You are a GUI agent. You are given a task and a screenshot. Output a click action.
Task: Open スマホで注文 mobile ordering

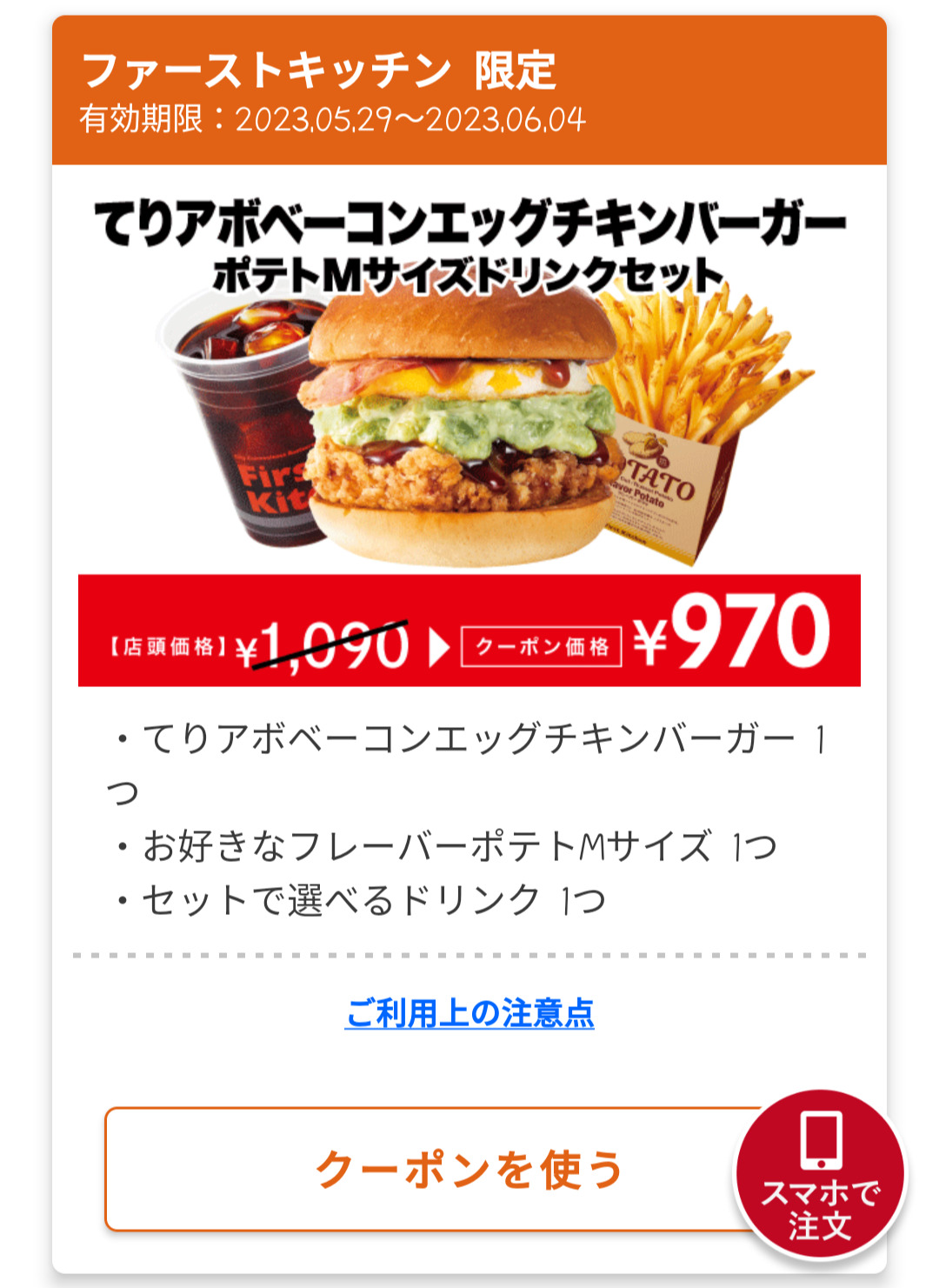tap(820, 1175)
